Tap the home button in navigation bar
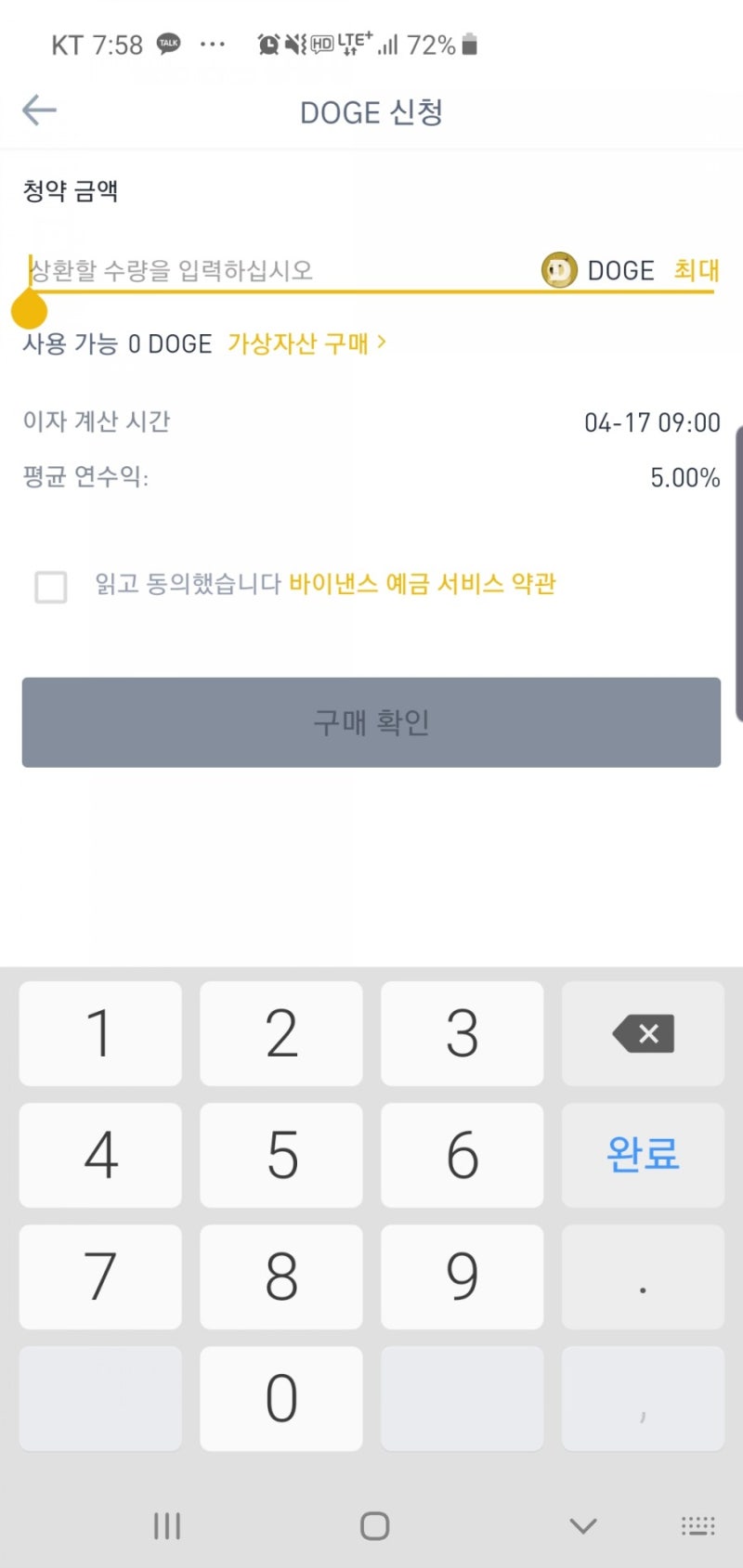 pyautogui.click(x=372, y=1524)
